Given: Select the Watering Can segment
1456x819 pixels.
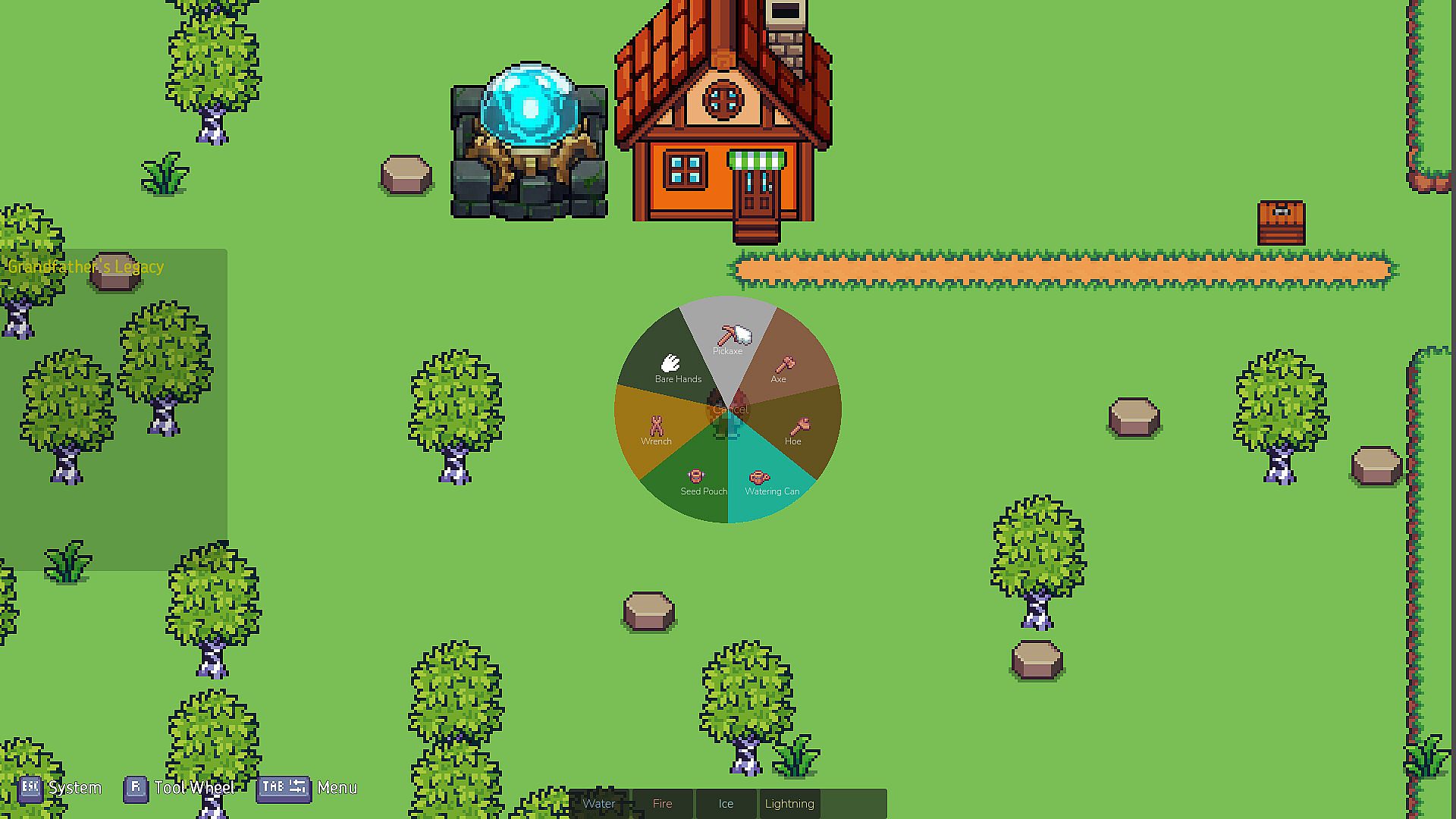Looking at the screenshot, I should coord(766,482).
